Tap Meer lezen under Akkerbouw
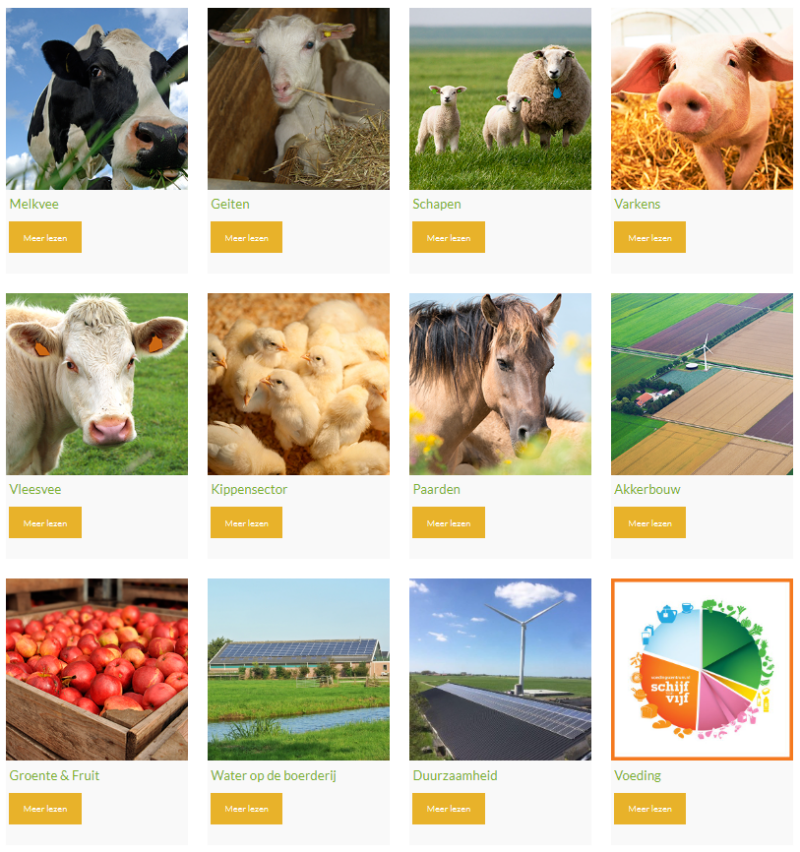This screenshot has height=852, width=800. coord(649,523)
